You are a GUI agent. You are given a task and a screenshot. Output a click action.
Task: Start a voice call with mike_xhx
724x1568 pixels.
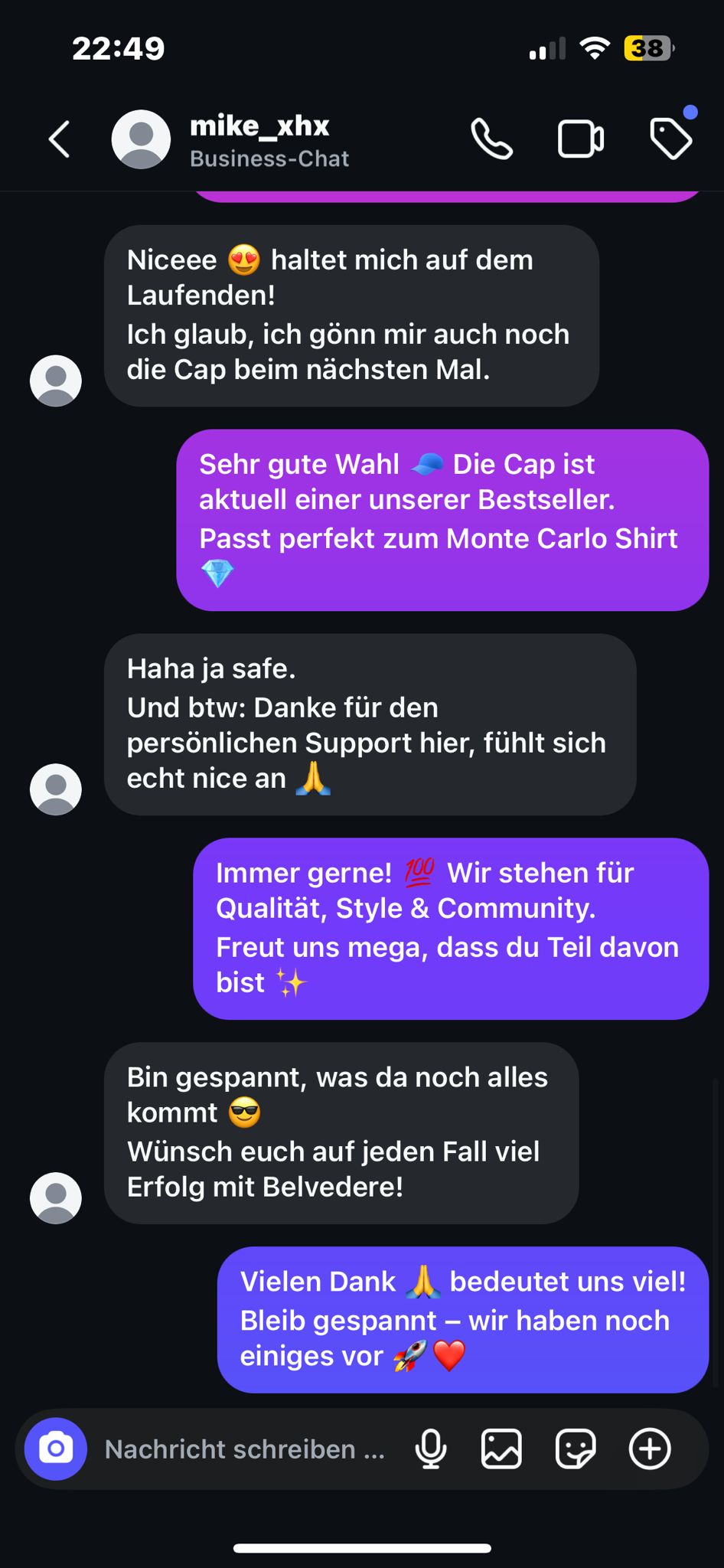tap(491, 139)
